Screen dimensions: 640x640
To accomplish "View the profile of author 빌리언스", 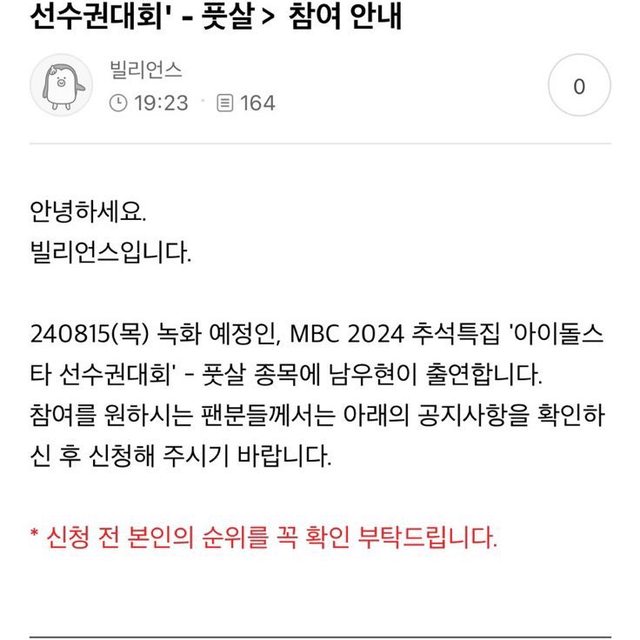I will [144, 70].
